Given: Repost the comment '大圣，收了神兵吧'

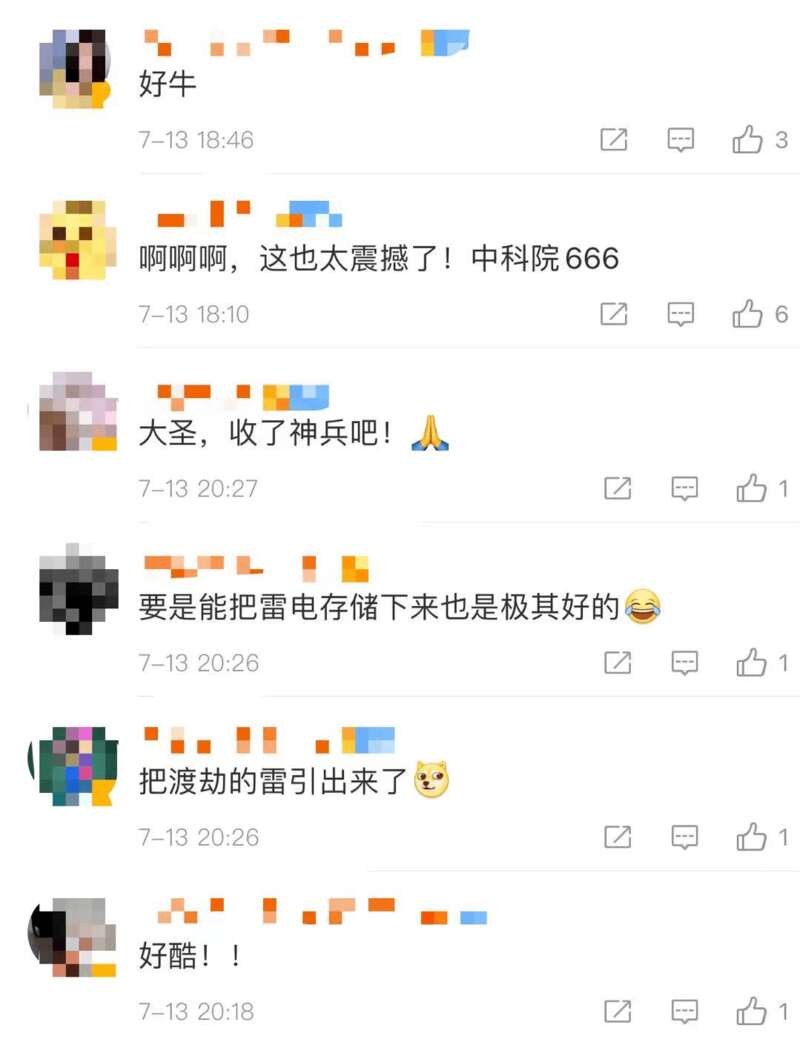Looking at the screenshot, I should [618, 488].
